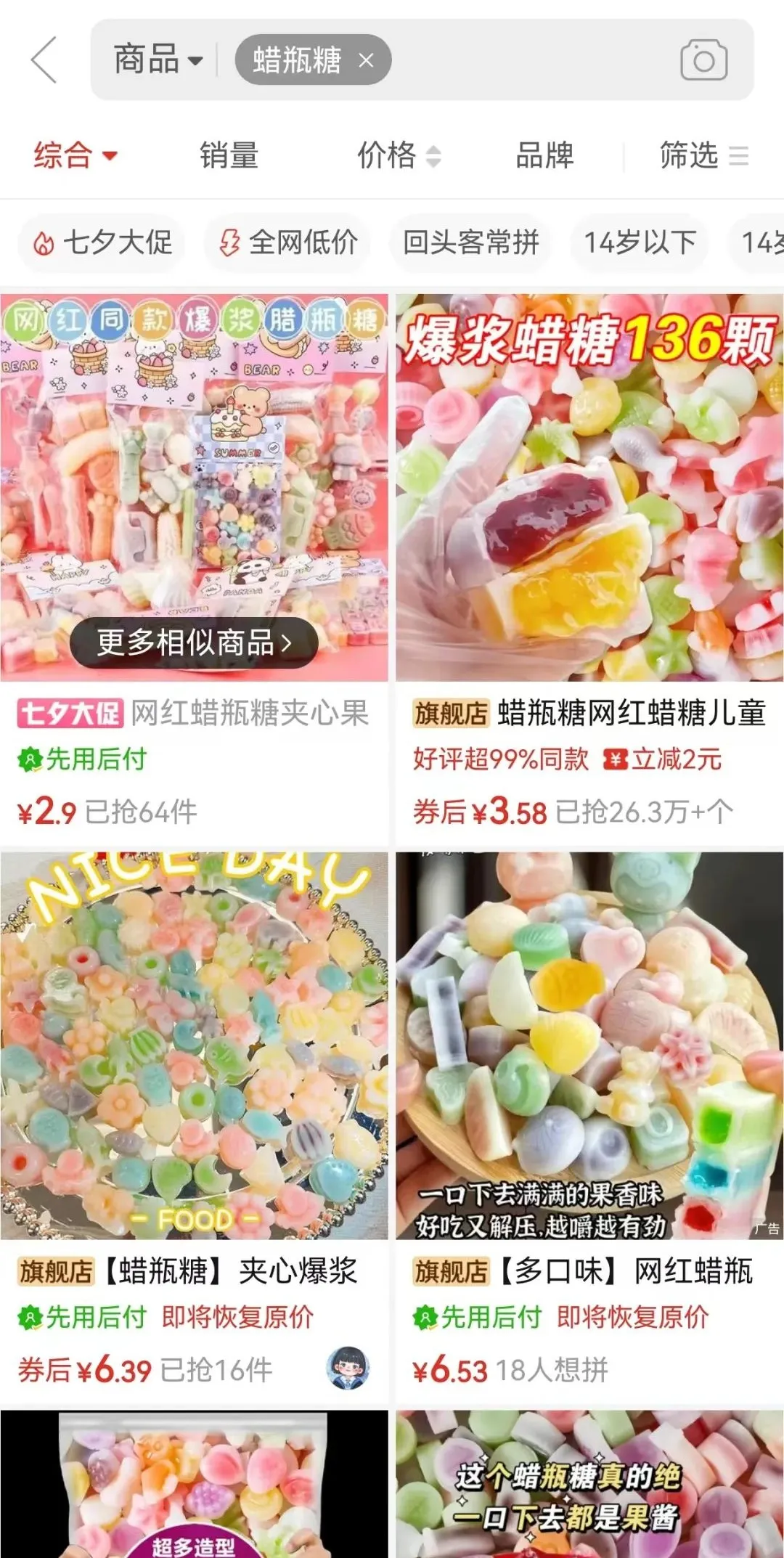Sort results by 销量
Image resolution: width=784 pixels, height=1558 pixels.
[229, 155]
